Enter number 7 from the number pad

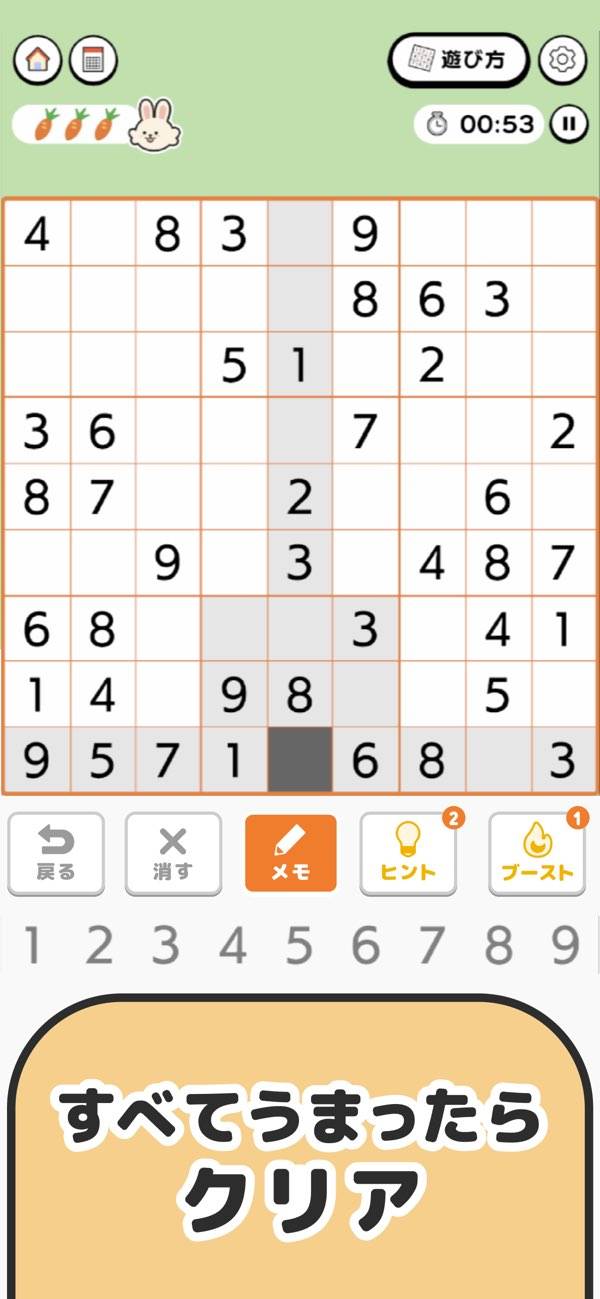pos(433,945)
